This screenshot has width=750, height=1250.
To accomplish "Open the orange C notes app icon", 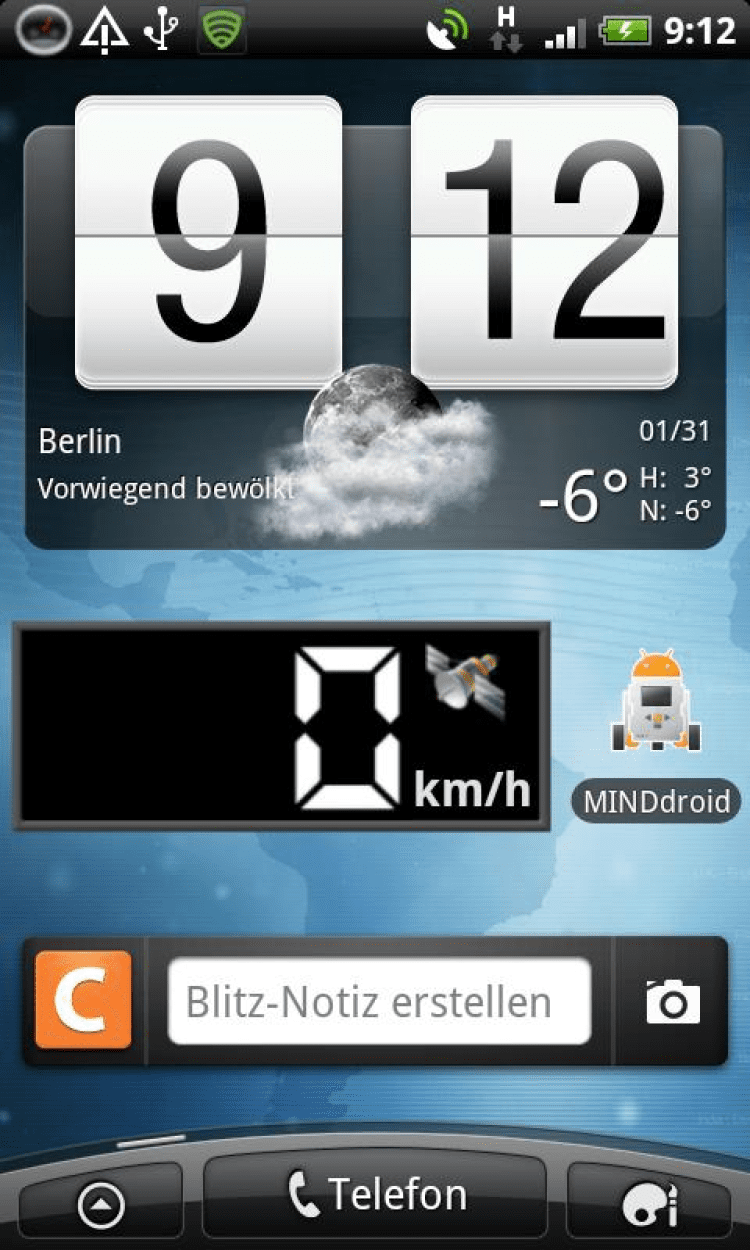I will tap(84, 1000).
